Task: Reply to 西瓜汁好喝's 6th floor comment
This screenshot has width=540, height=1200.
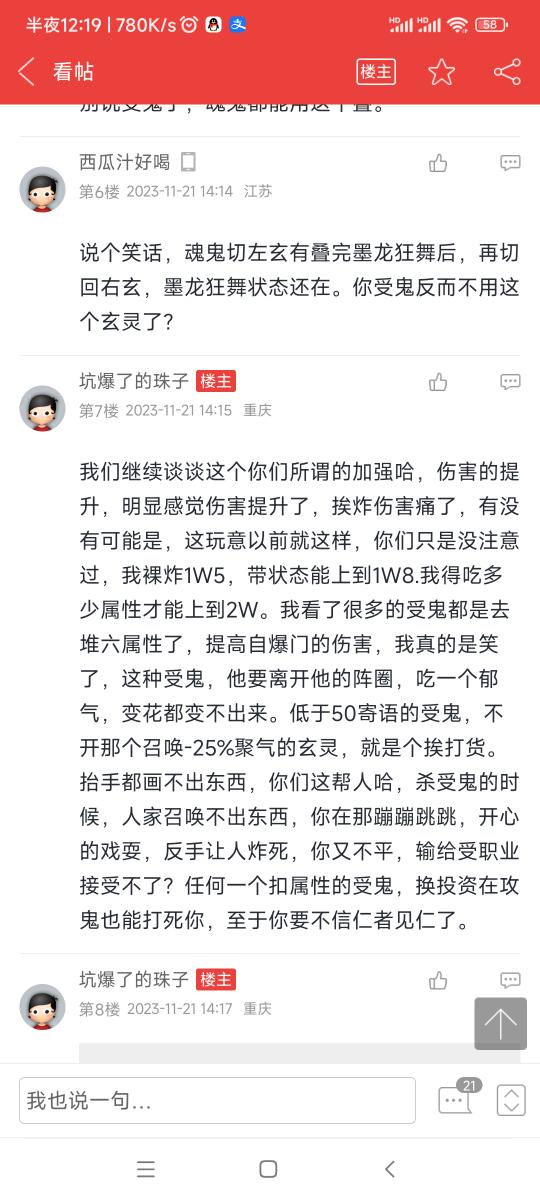Action: pos(510,163)
